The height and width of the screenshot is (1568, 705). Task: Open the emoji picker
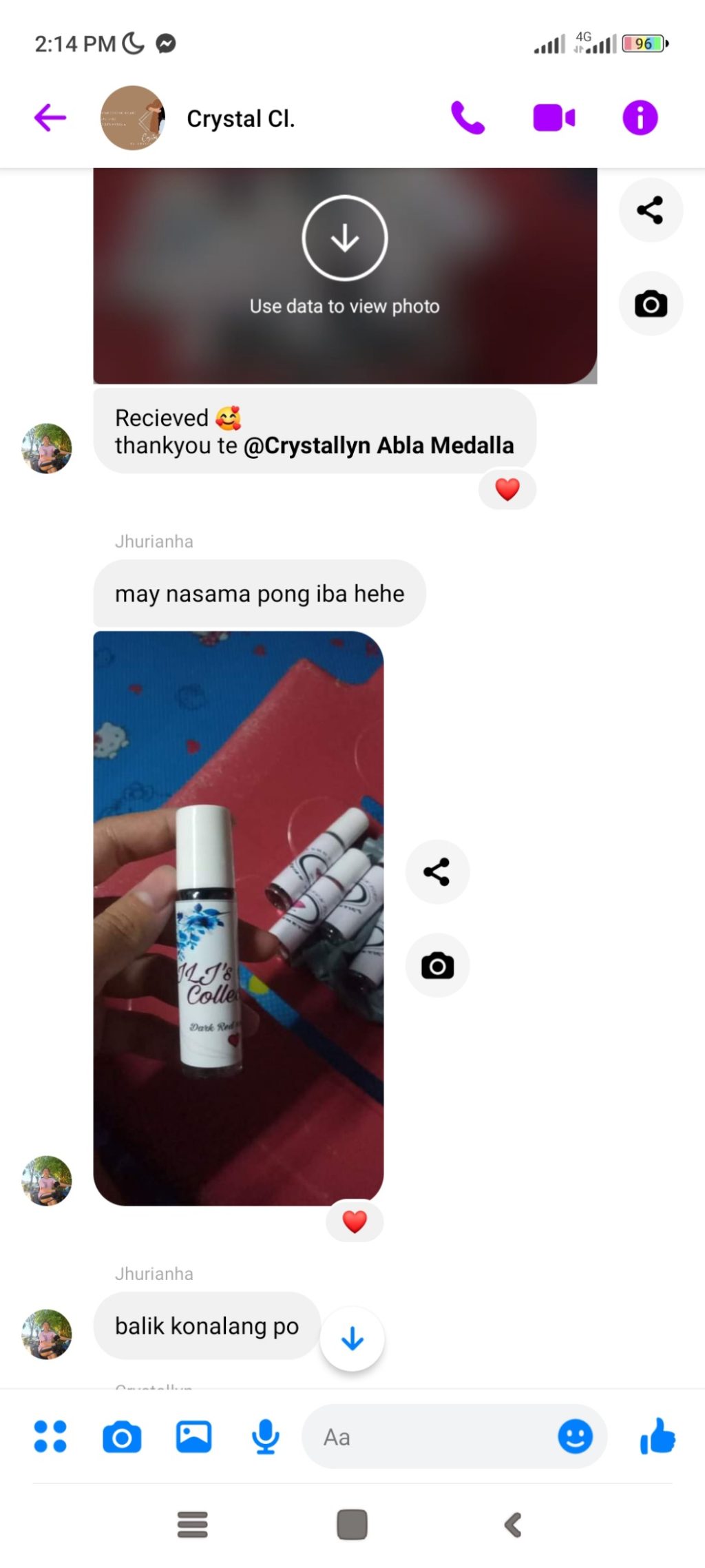(x=575, y=1436)
